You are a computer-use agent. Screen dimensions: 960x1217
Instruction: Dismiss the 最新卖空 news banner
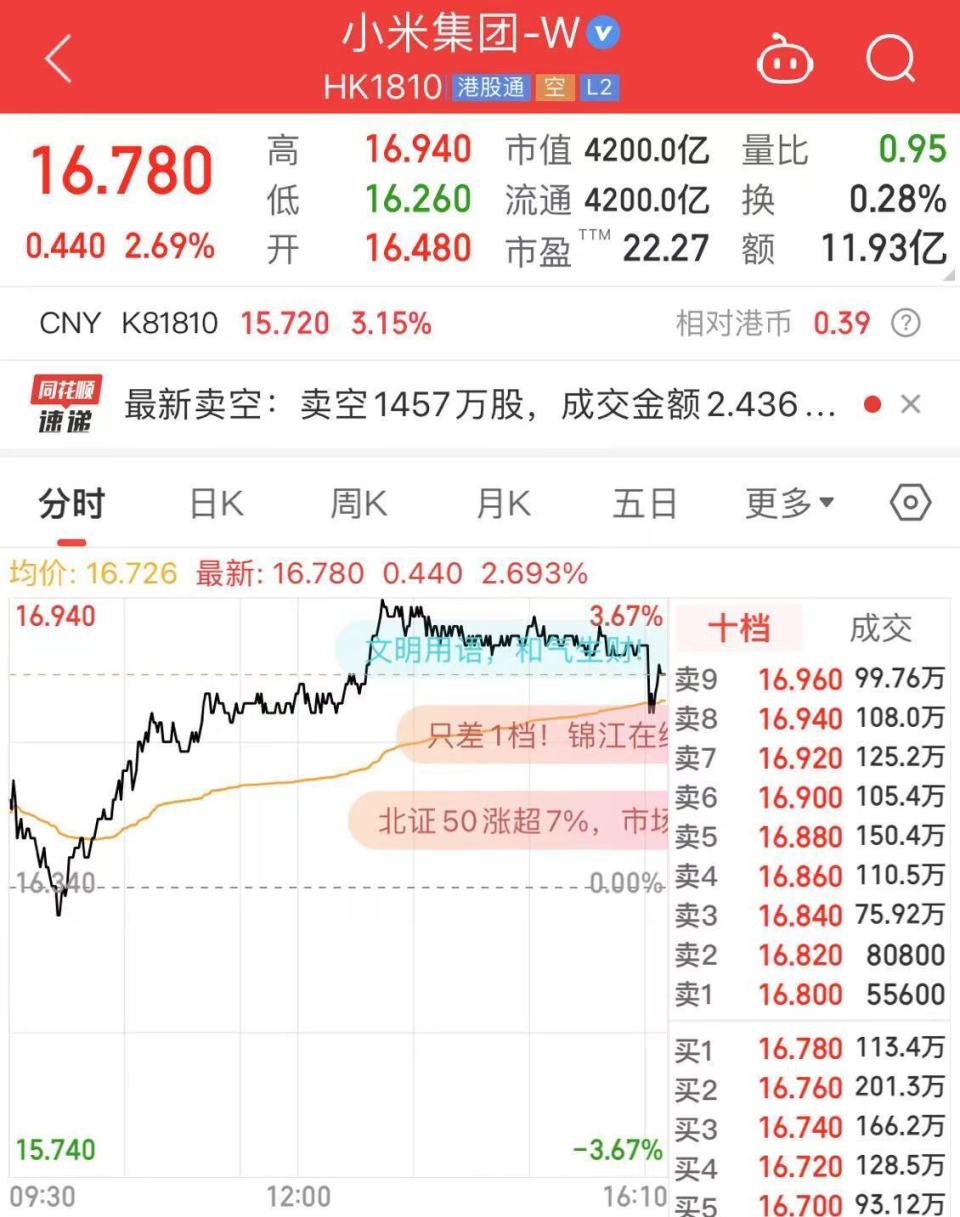pyautogui.click(x=910, y=405)
